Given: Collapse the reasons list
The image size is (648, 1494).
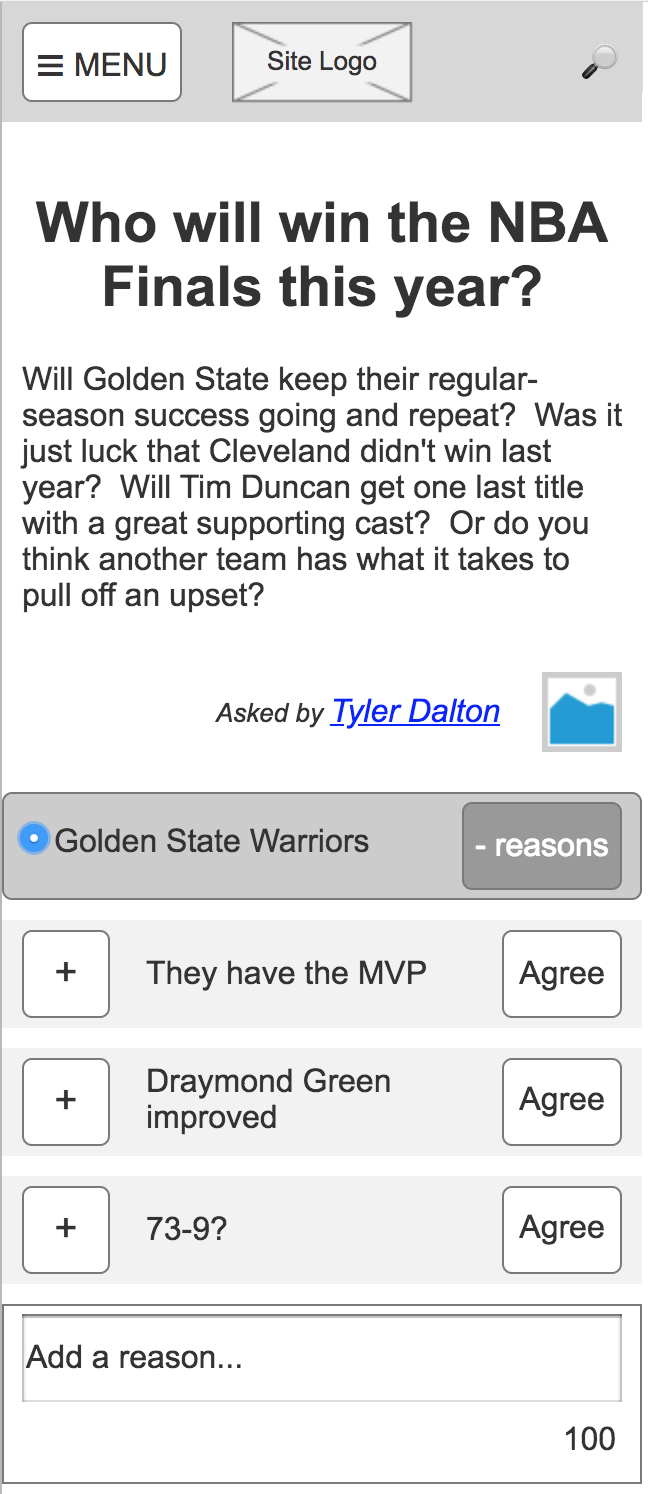Looking at the screenshot, I should (x=541, y=846).
